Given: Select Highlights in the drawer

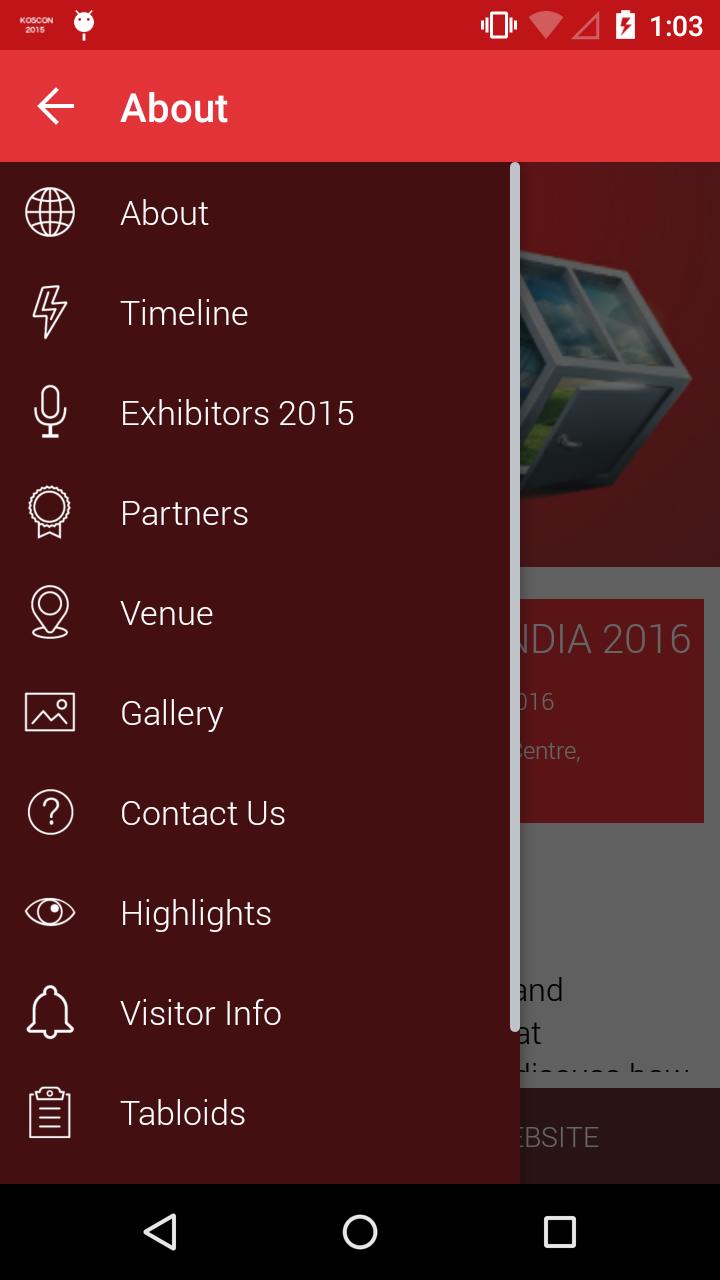Looking at the screenshot, I should [260, 913].
